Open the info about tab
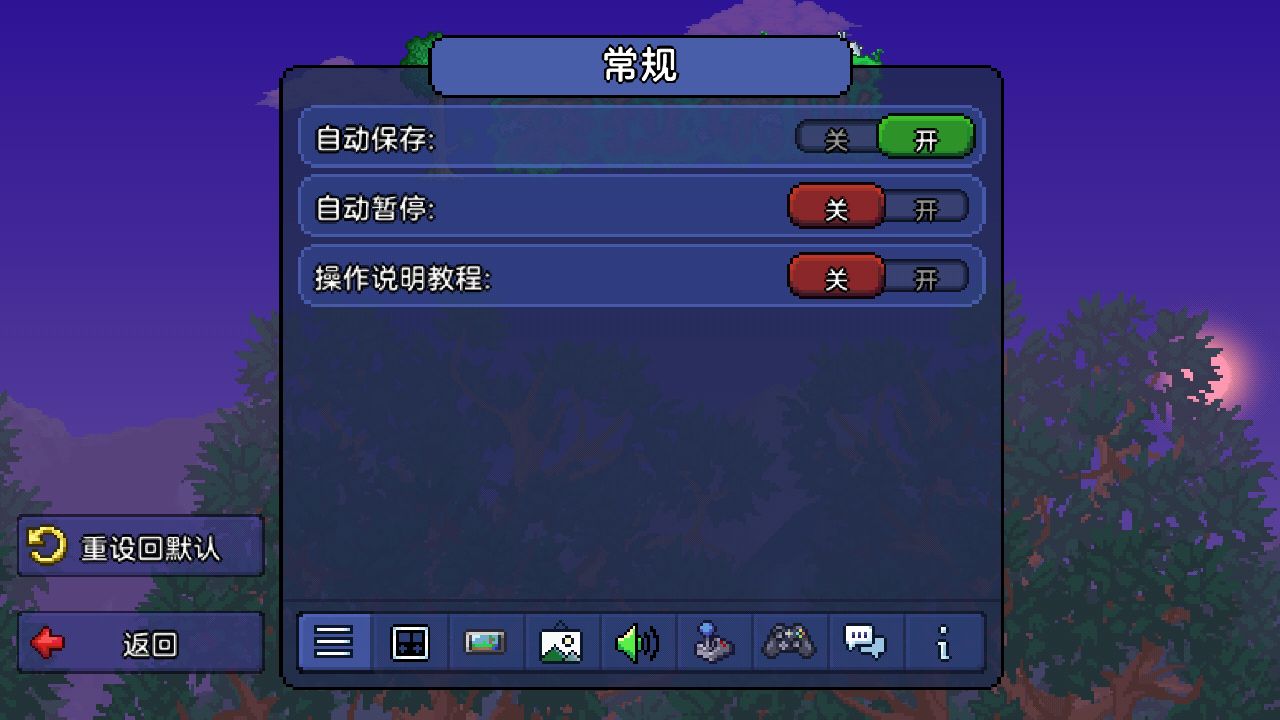 [x=942, y=642]
